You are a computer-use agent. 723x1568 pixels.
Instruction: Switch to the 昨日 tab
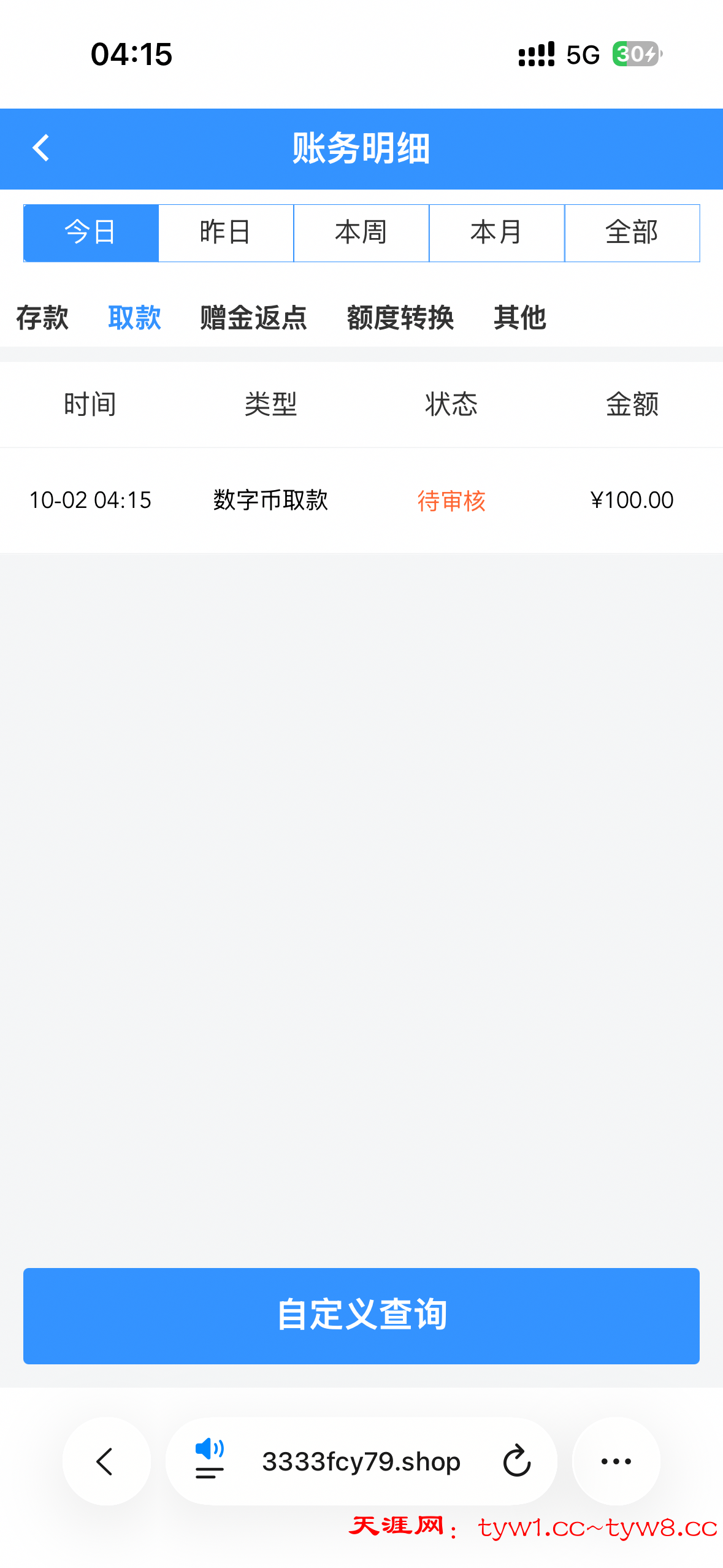point(226,233)
